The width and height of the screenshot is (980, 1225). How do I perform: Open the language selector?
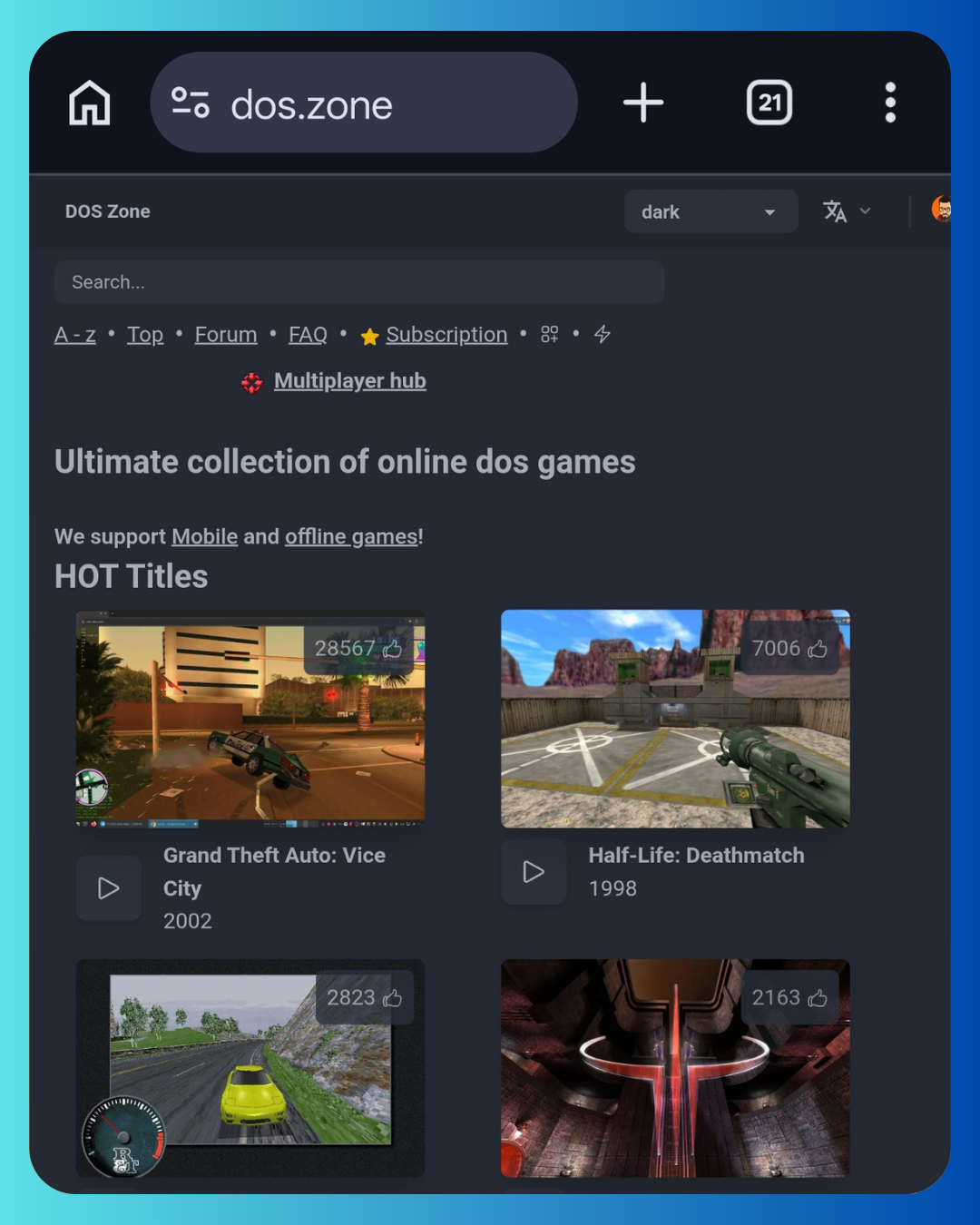pyautogui.click(x=846, y=211)
